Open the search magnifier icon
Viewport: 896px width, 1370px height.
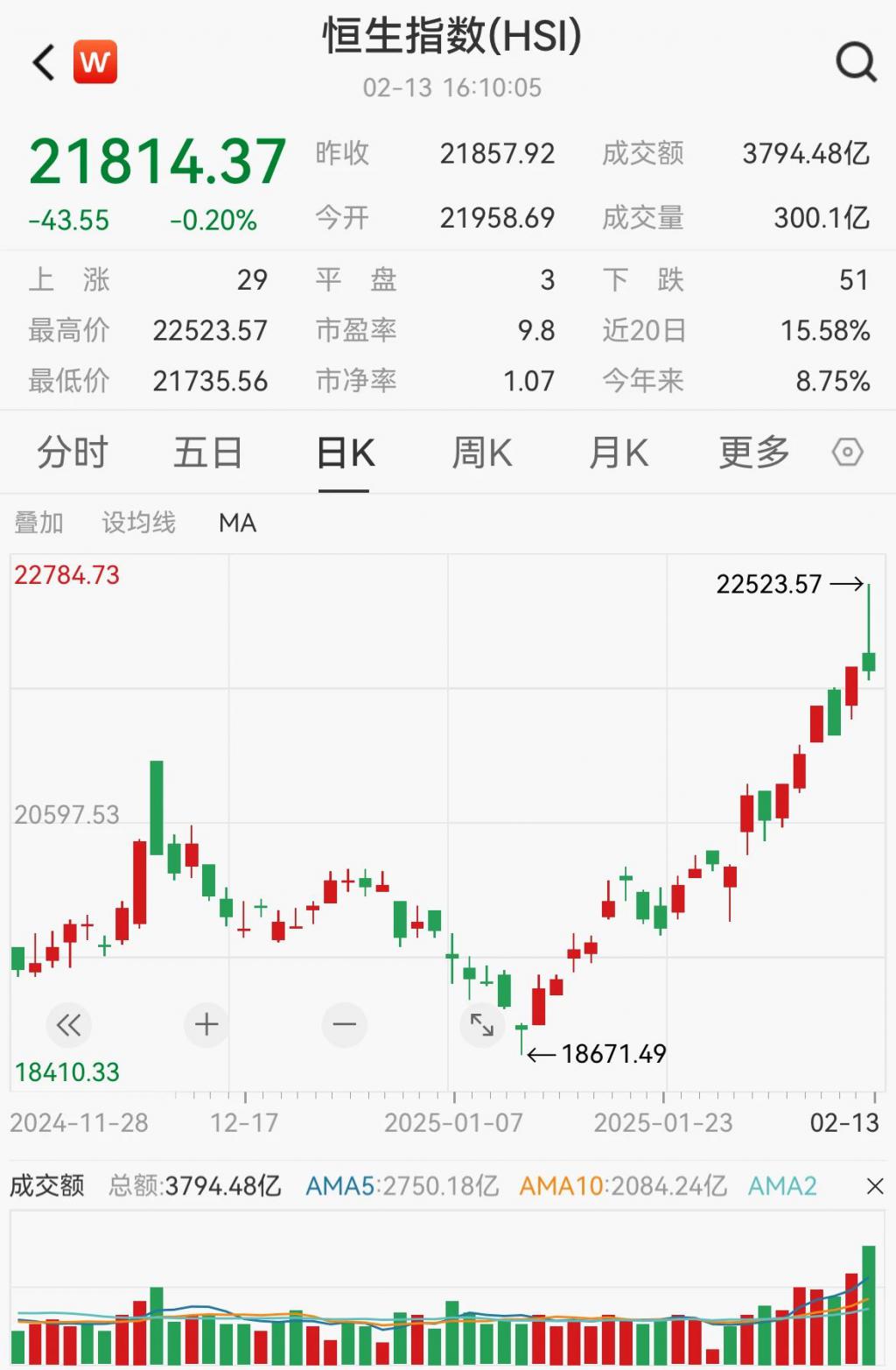[856, 62]
